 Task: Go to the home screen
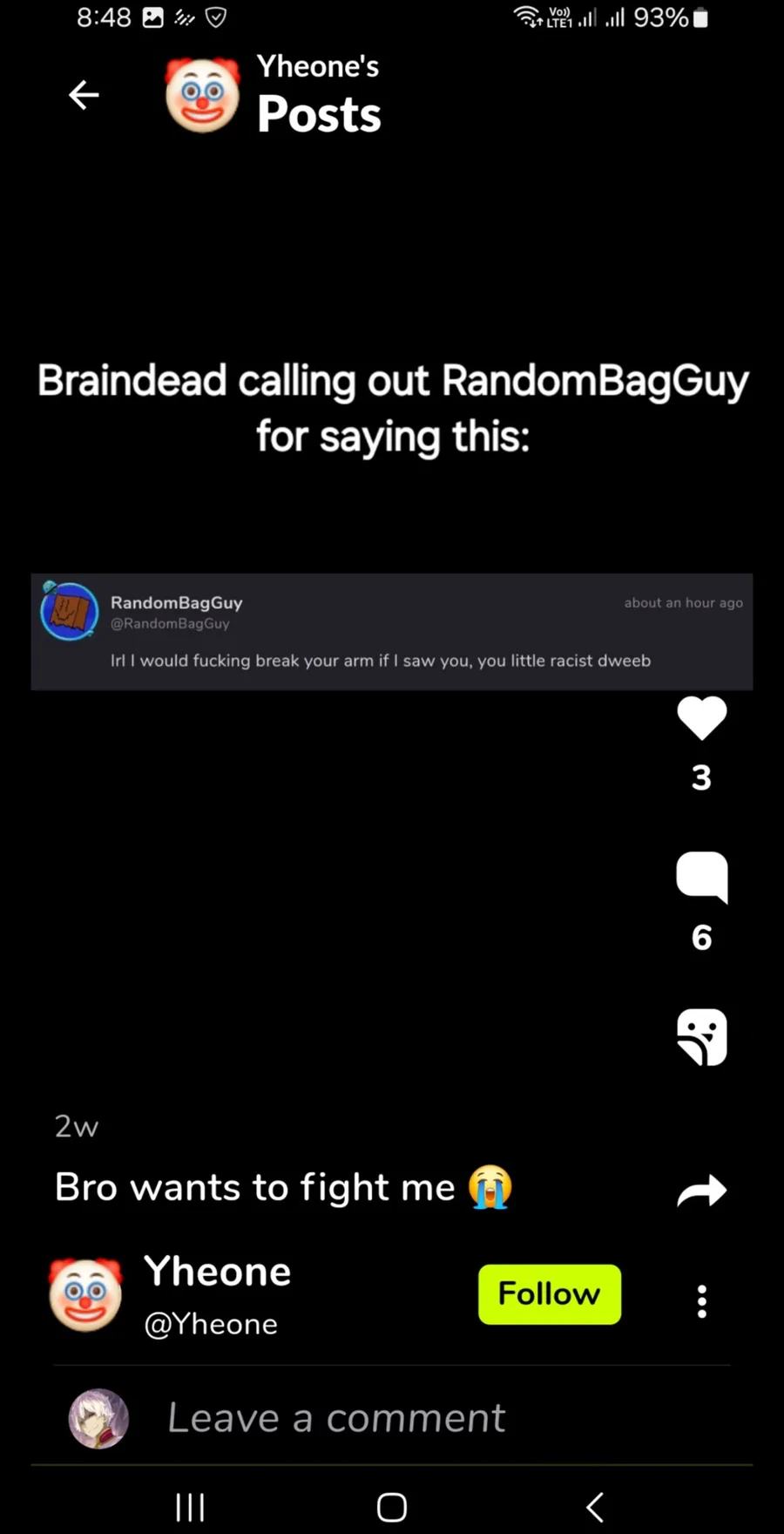point(392,1507)
